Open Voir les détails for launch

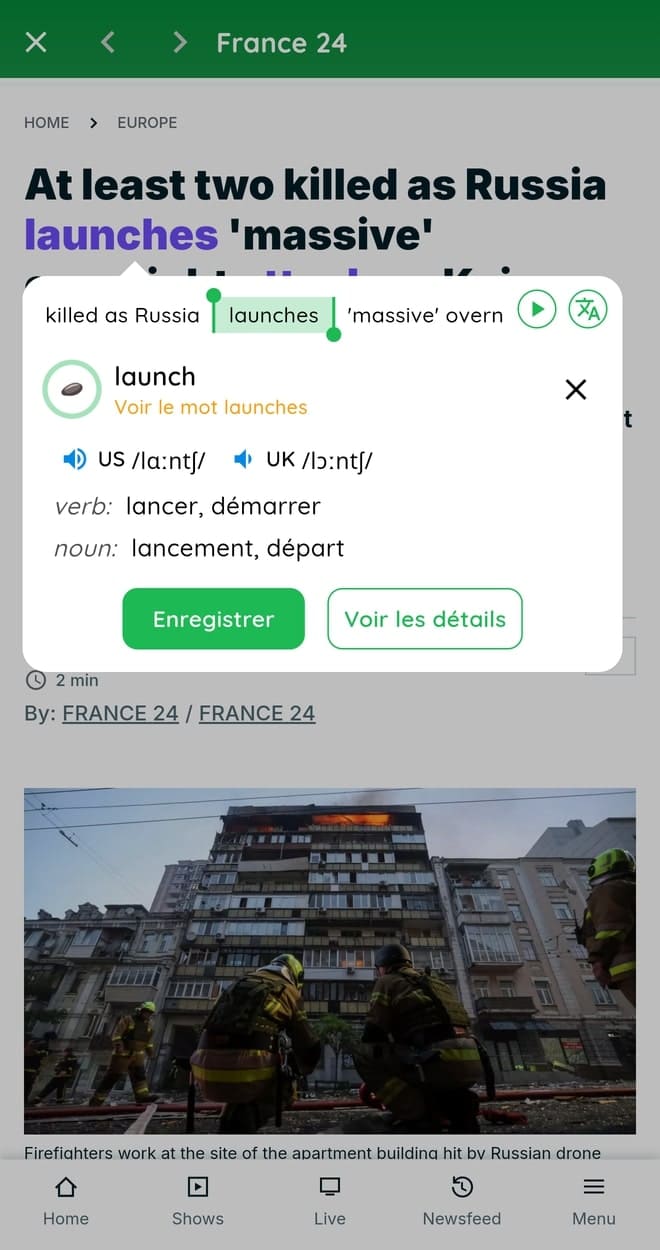tap(425, 619)
